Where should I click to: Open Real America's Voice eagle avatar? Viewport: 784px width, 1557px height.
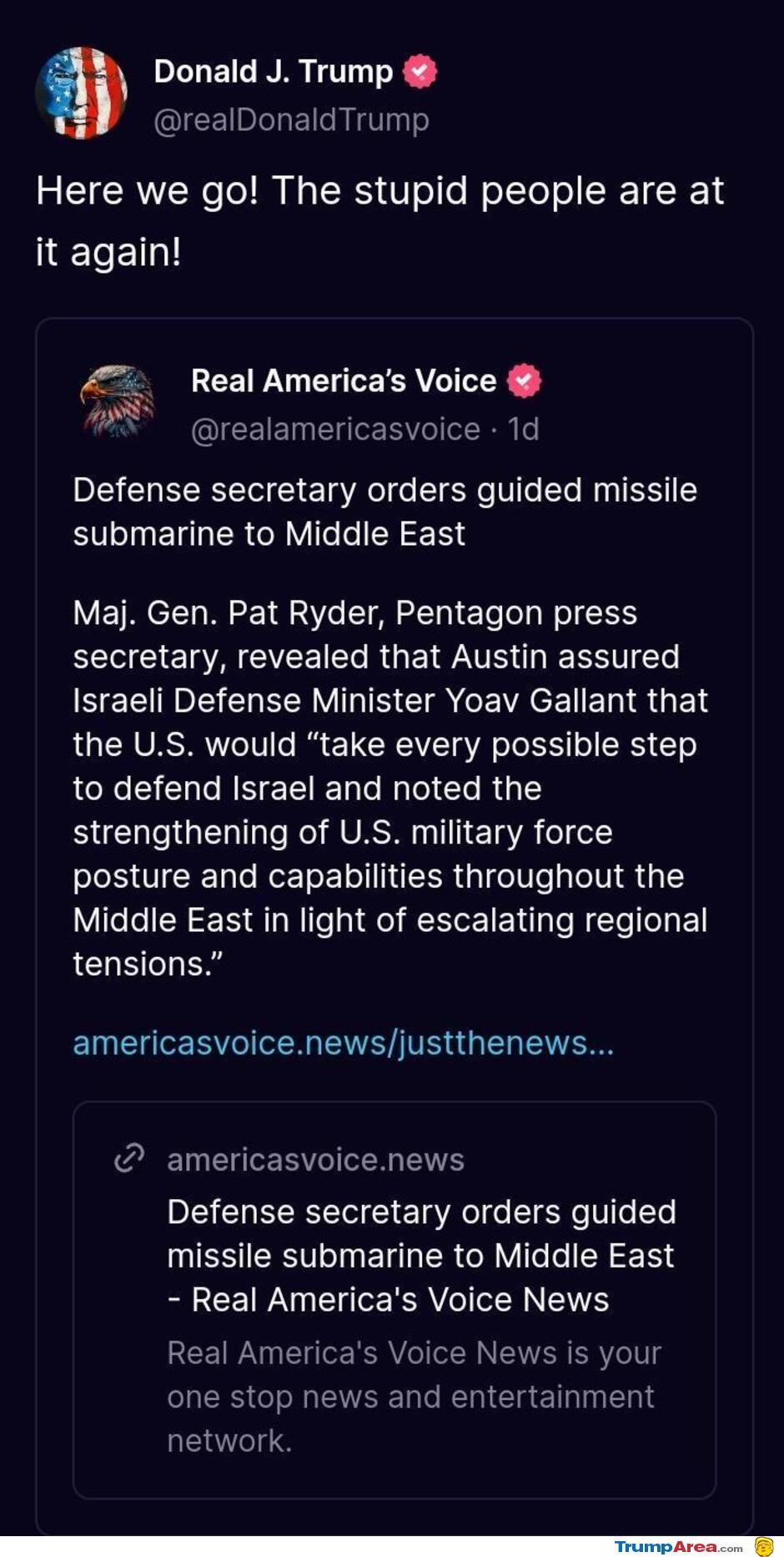(118, 401)
